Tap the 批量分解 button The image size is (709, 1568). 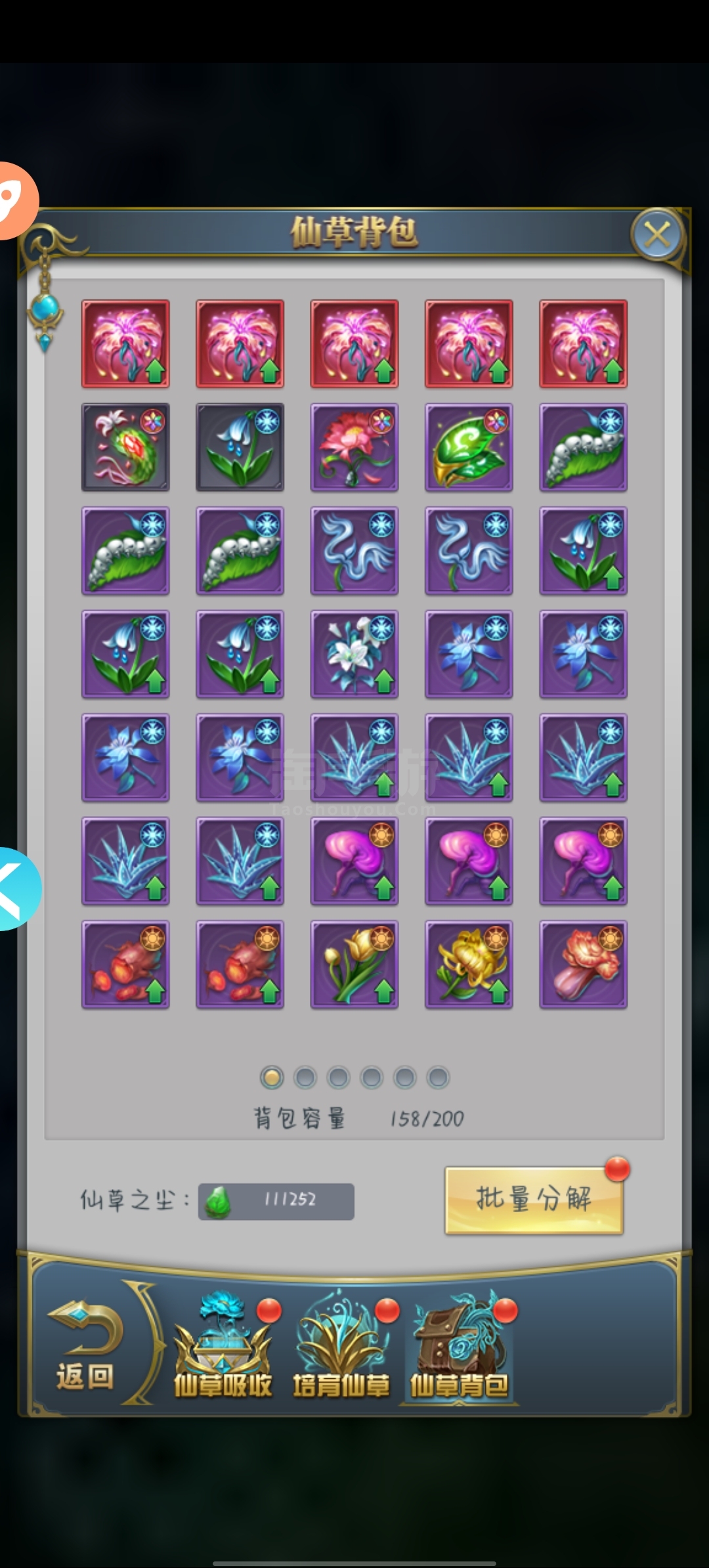pyautogui.click(x=534, y=1200)
